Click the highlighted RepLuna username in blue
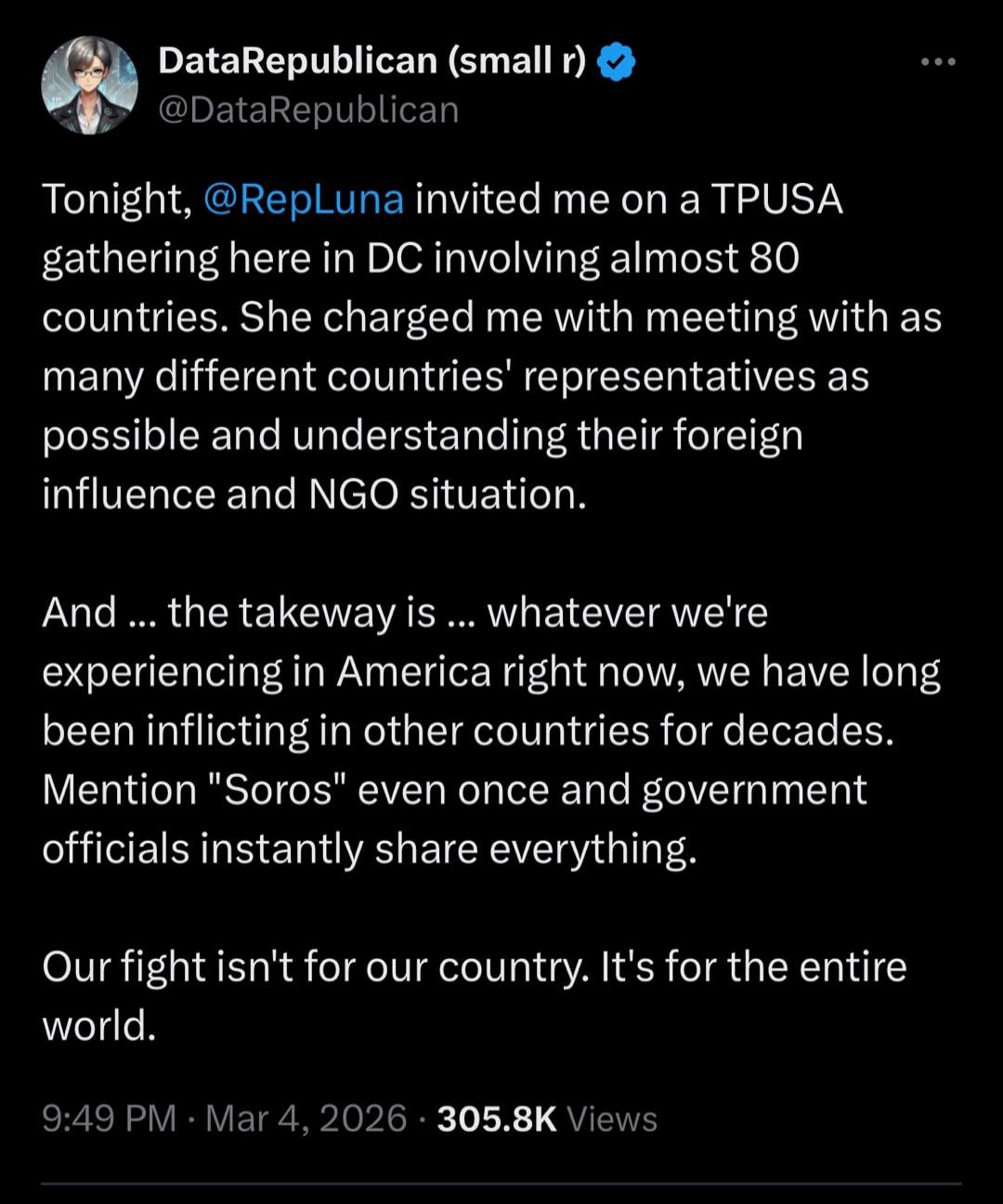This screenshot has width=1003, height=1204. pyautogui.click(x=306, y=199)
